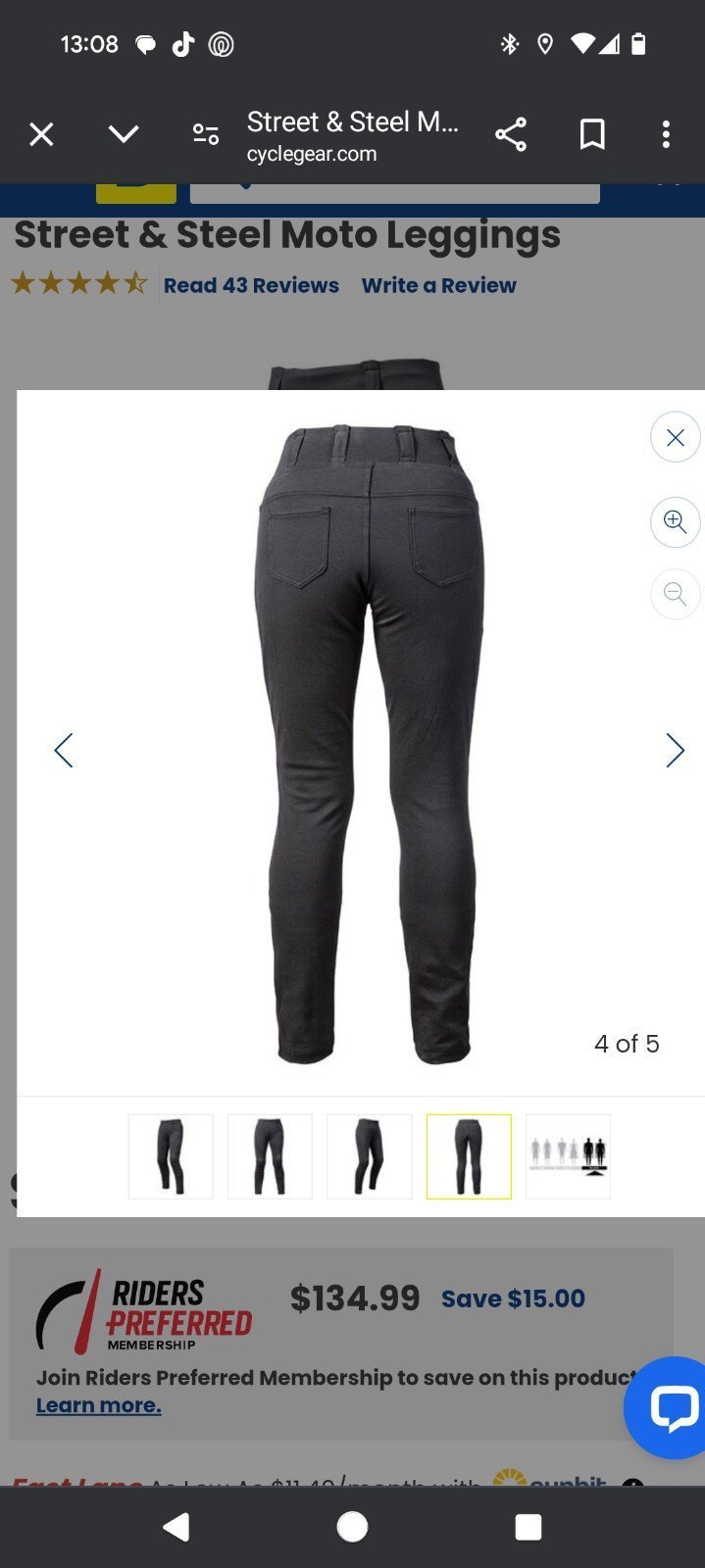Go to the Android home screen
The height and width of the screenshot is (1568, 705).
point(352,1527)
